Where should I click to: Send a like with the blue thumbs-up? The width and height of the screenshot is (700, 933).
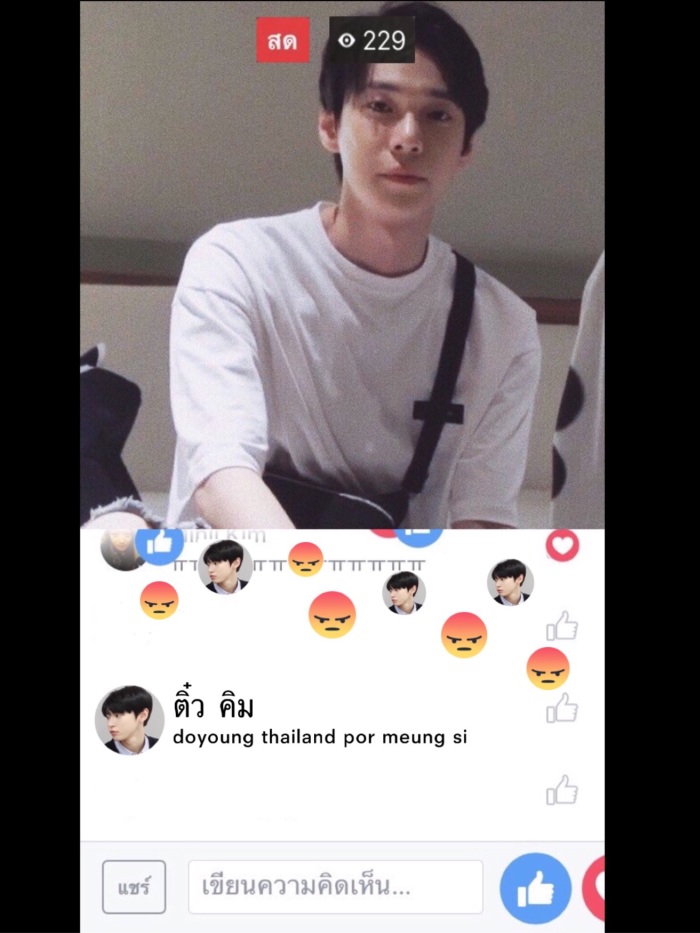(x=535, y=887)
